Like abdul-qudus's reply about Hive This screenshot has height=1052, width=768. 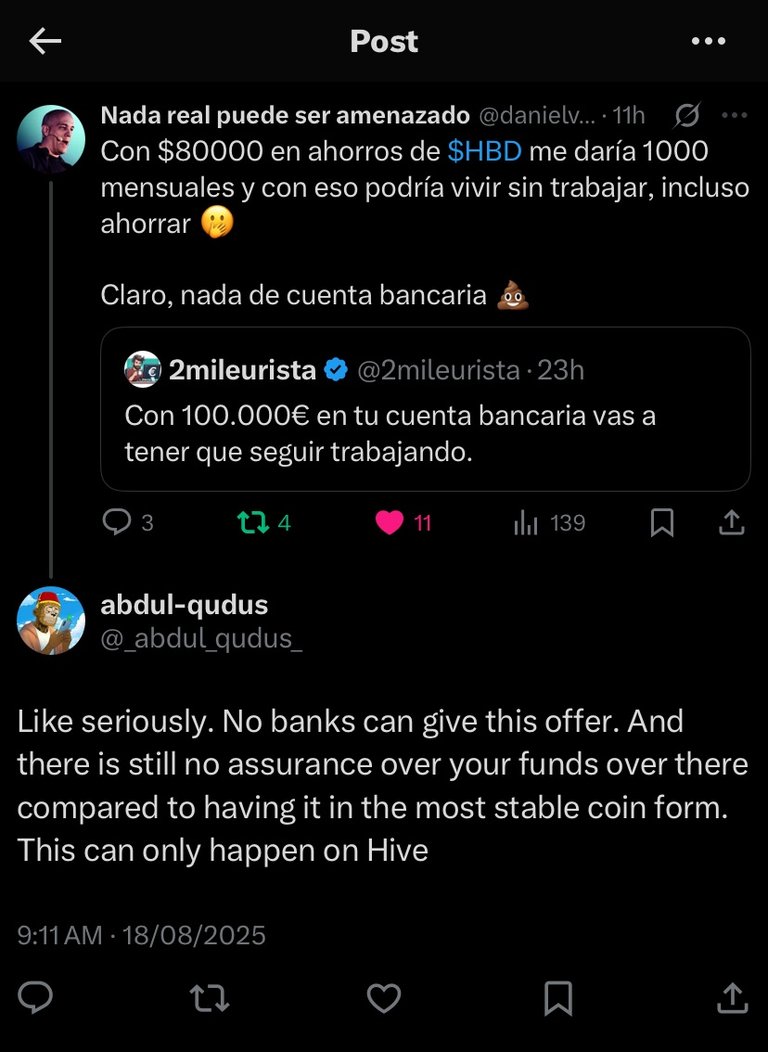pos(384,998)
